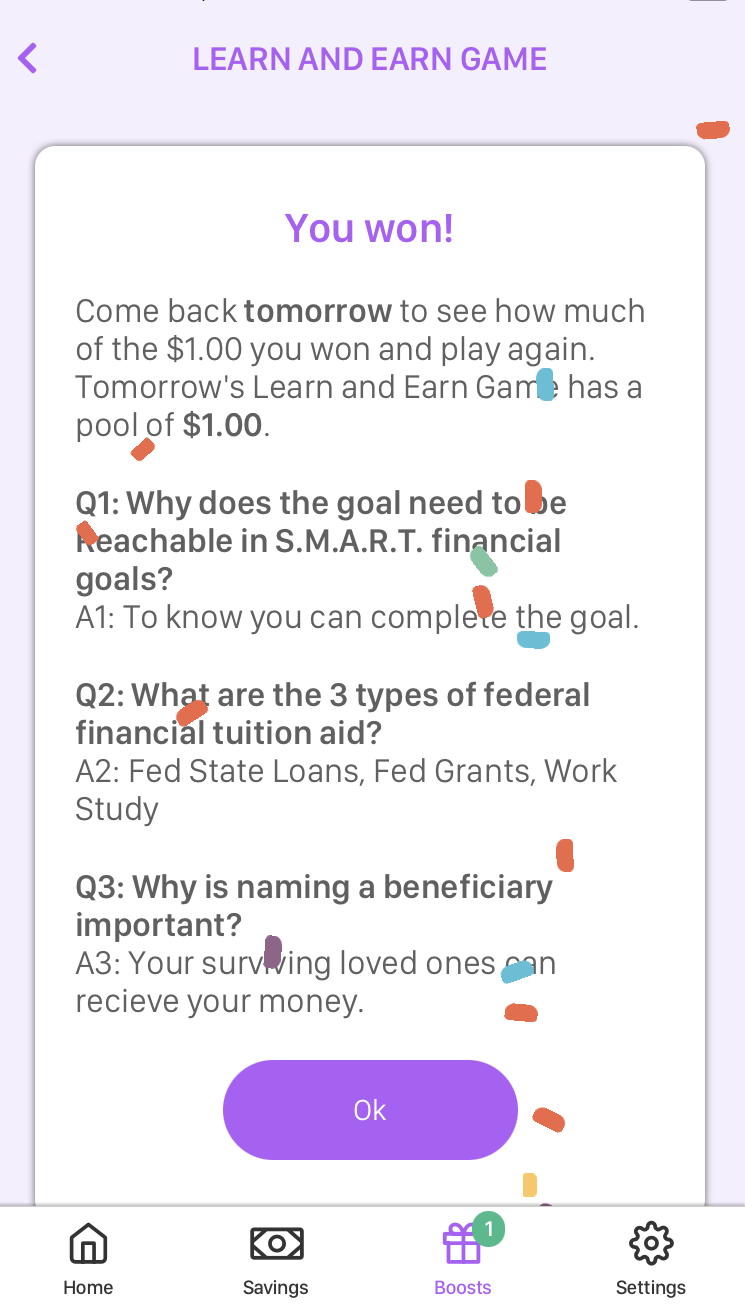Switch to the Home tab
Image resolution: width=745 pixels, height=1304 pixels.
(x=88, y=1258)
